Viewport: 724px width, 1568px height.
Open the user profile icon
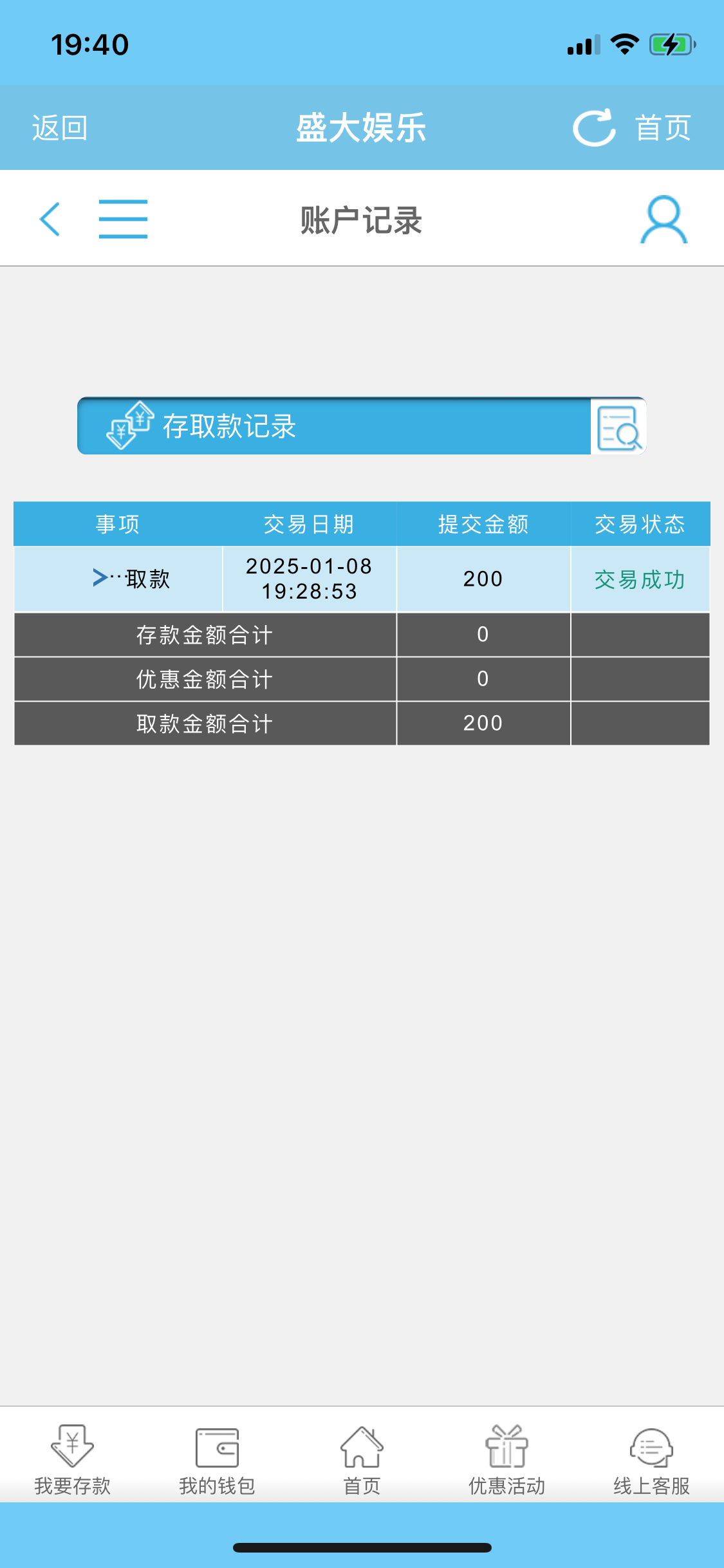tap(664, 219)
